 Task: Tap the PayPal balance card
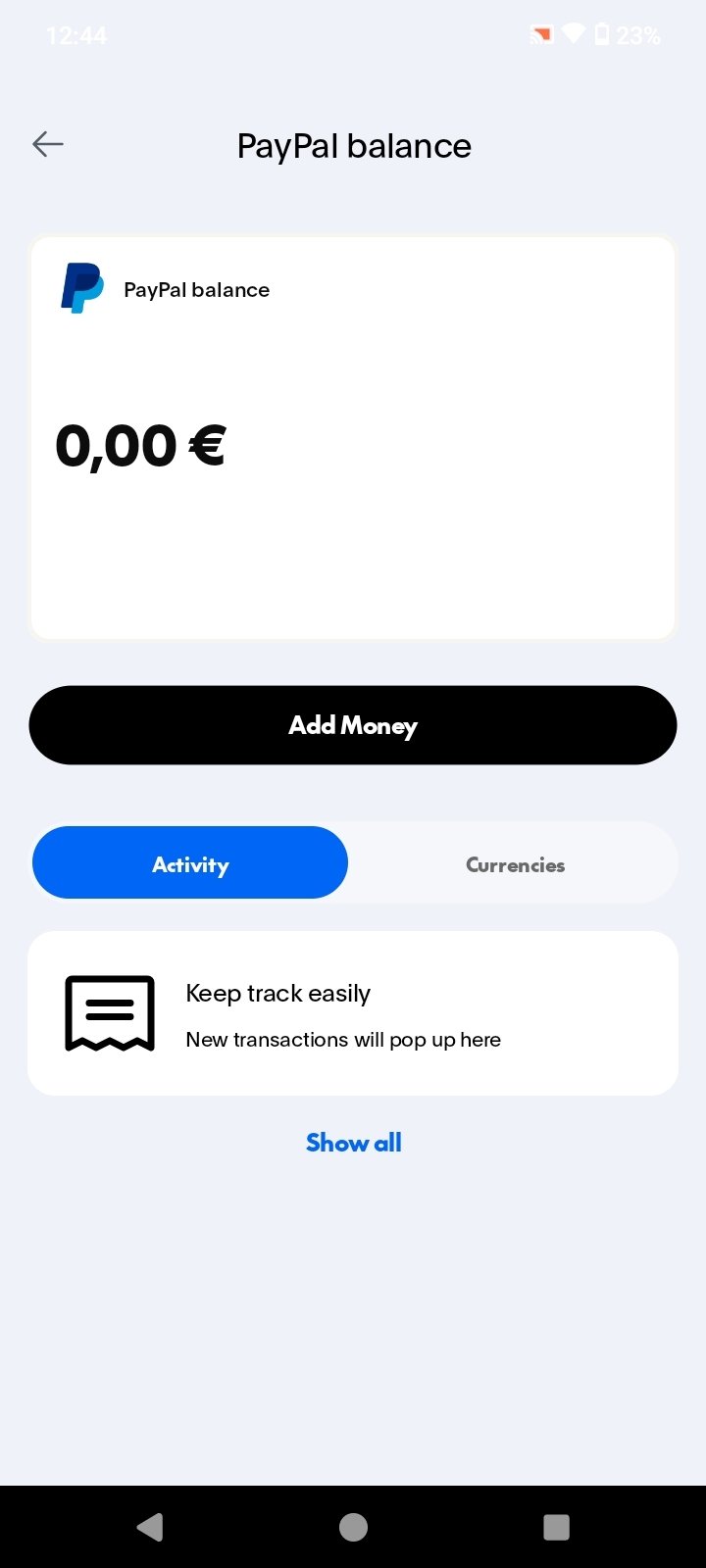click(353, 436)
